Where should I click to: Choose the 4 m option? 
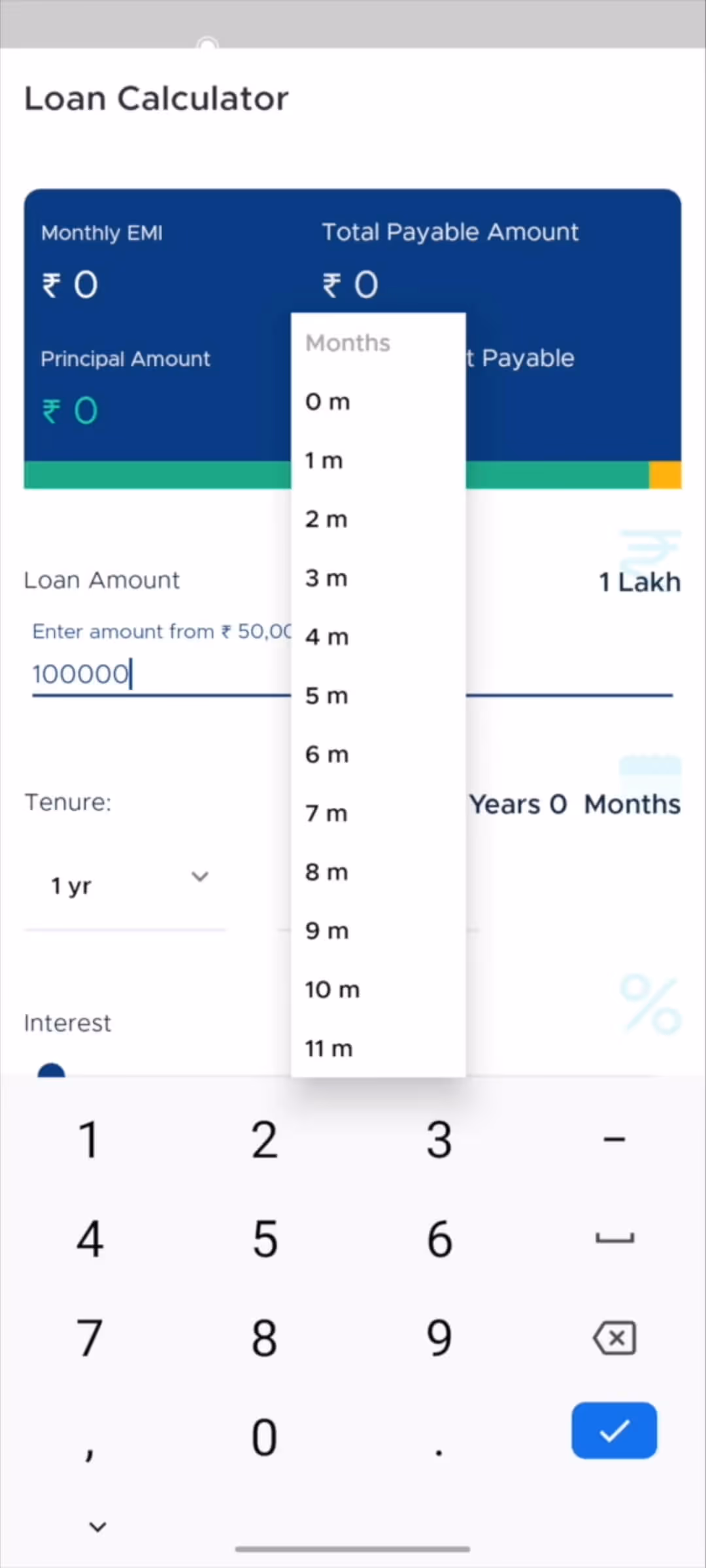pos(378,637)
